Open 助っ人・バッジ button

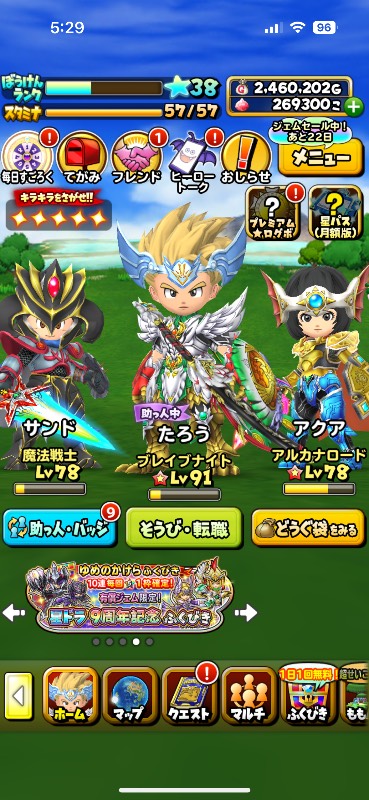coord(59,528)
